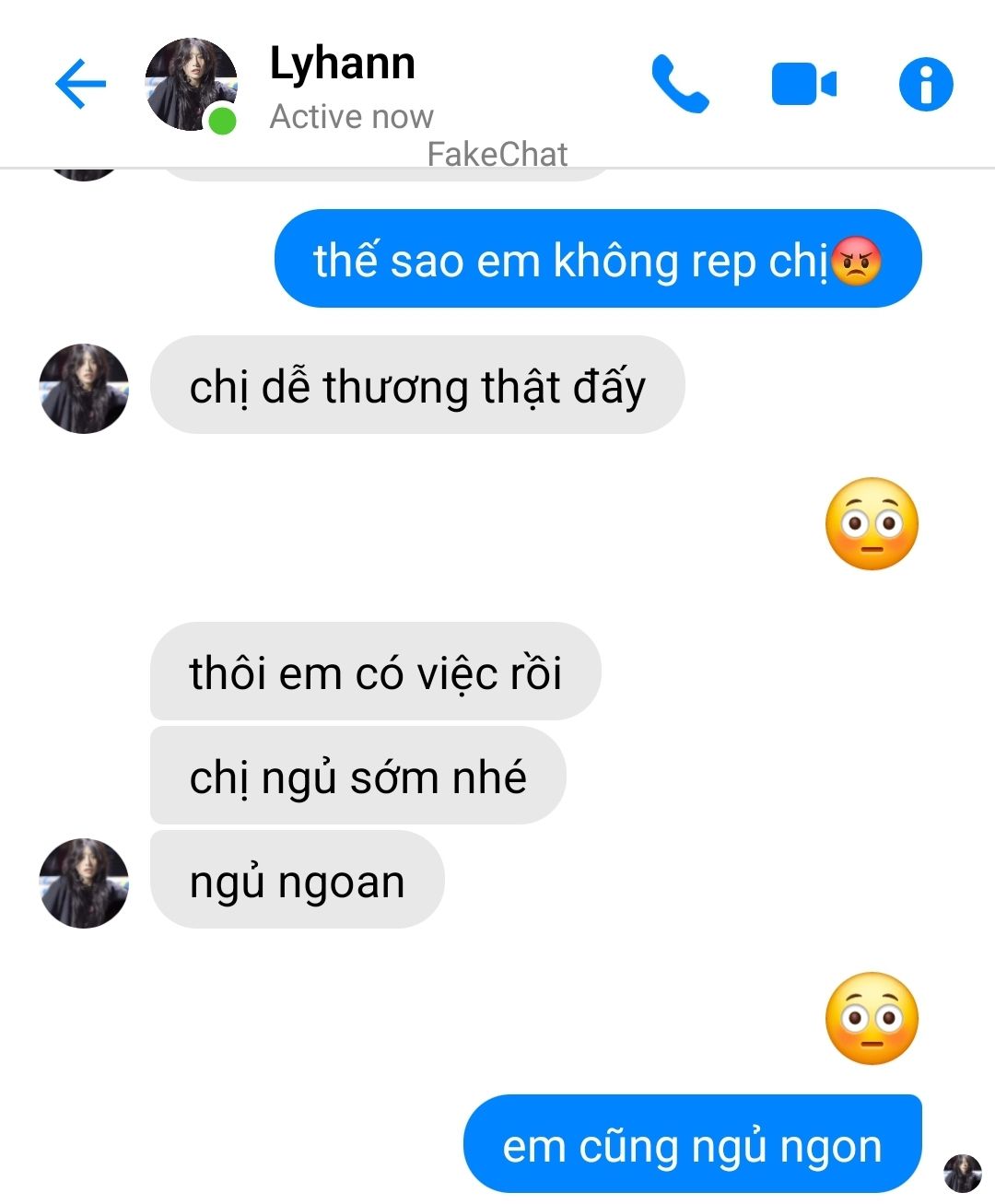Image resolution: width=995 pixels, height=1204 pixels.
Task: Go back from the Lyhann chat
Action: (81, 84)
